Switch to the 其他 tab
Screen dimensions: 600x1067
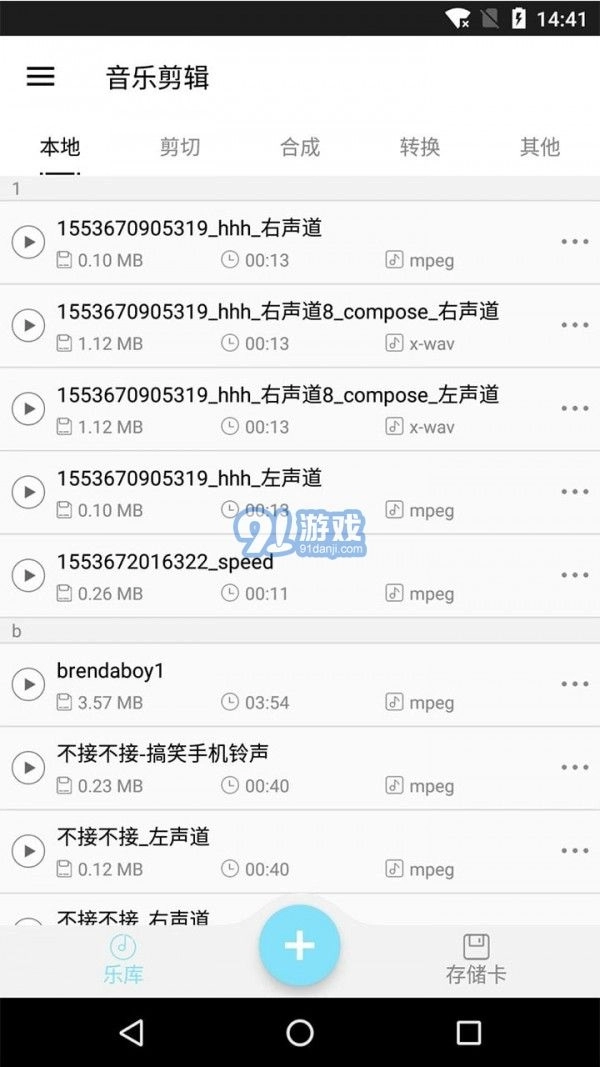[x=540, y=147]
